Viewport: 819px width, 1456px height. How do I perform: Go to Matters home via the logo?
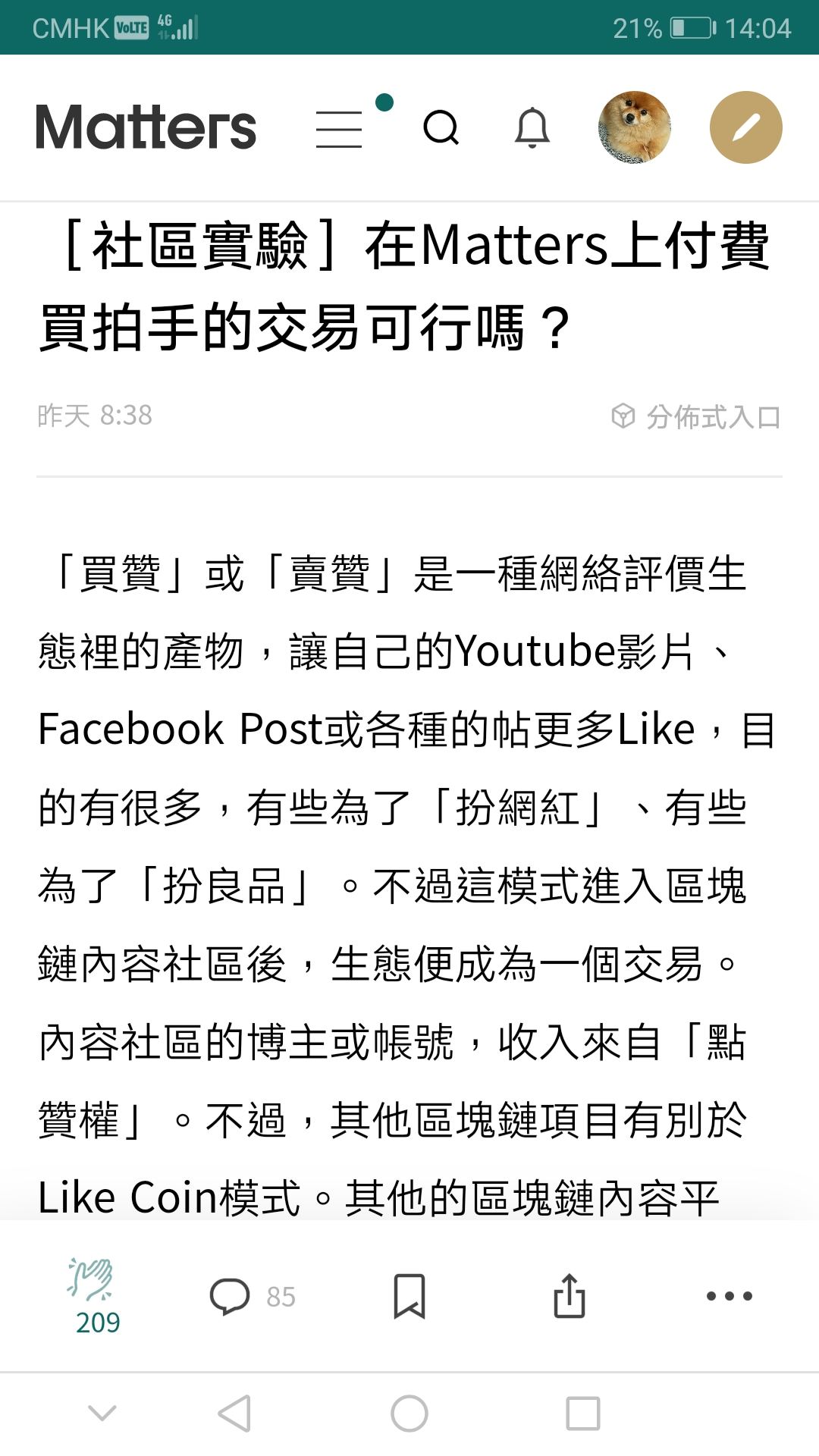[x=146, y=127]
